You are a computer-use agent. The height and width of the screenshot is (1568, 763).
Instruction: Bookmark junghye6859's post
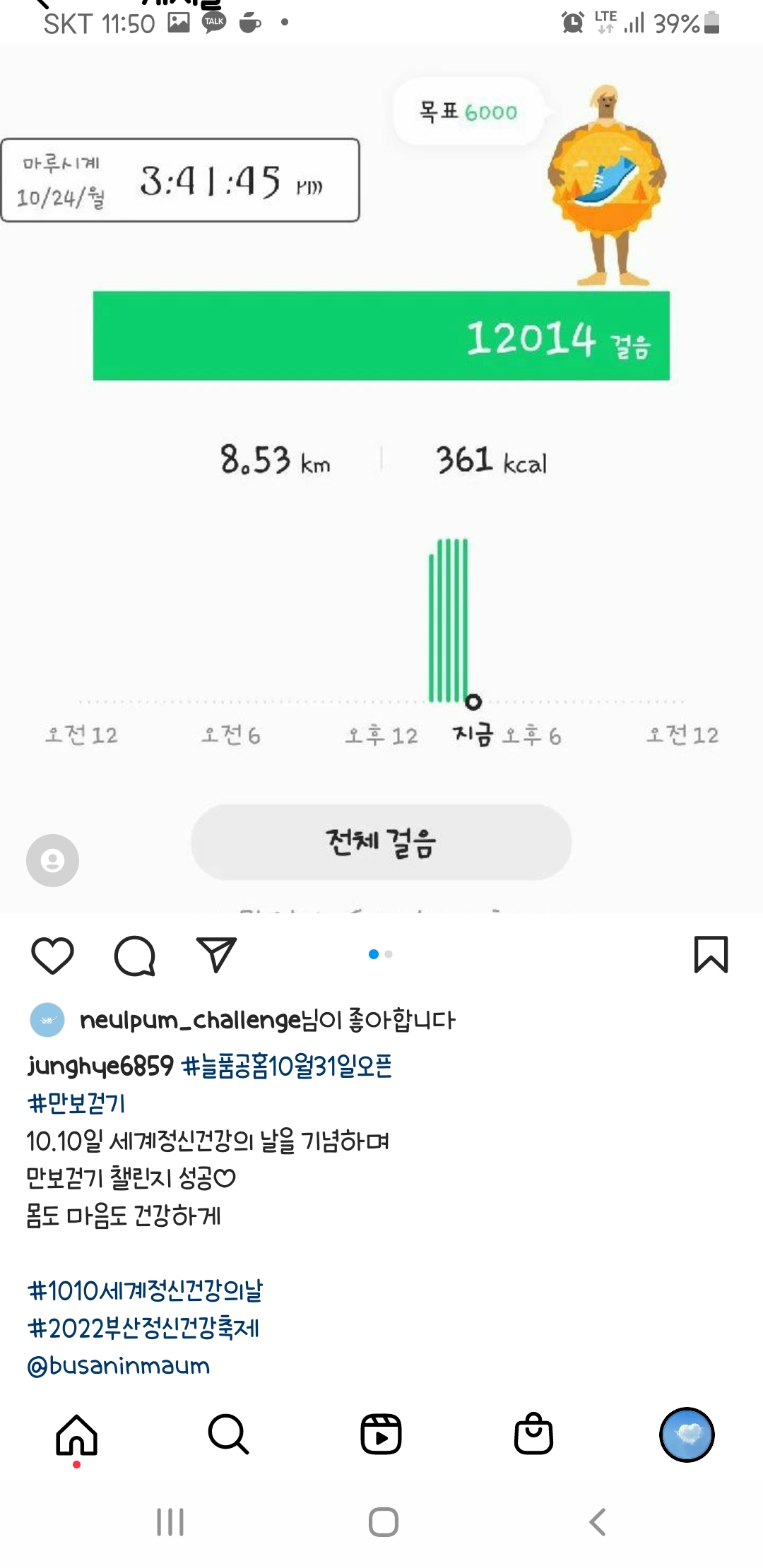tap(711, 955)
